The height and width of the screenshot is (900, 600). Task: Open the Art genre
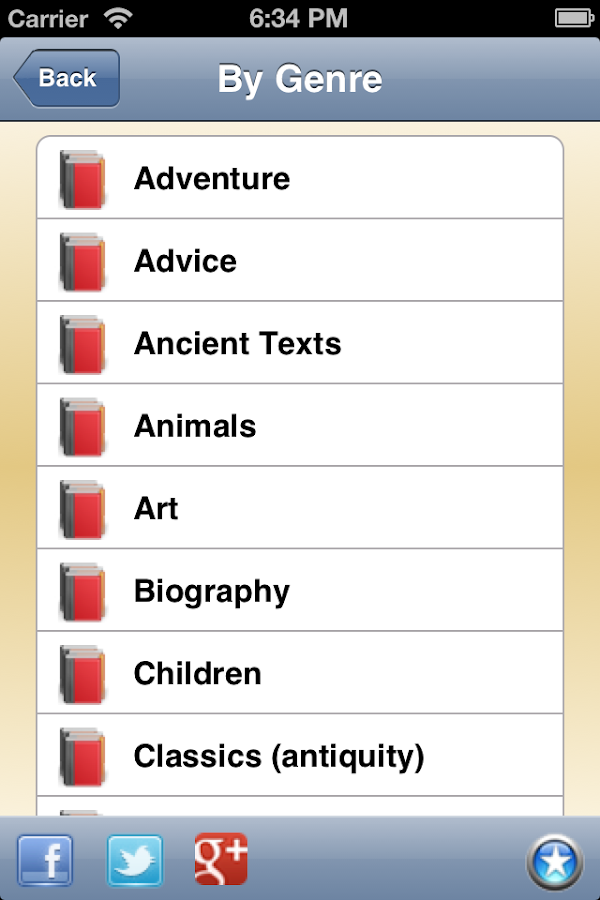coord(300,508)
